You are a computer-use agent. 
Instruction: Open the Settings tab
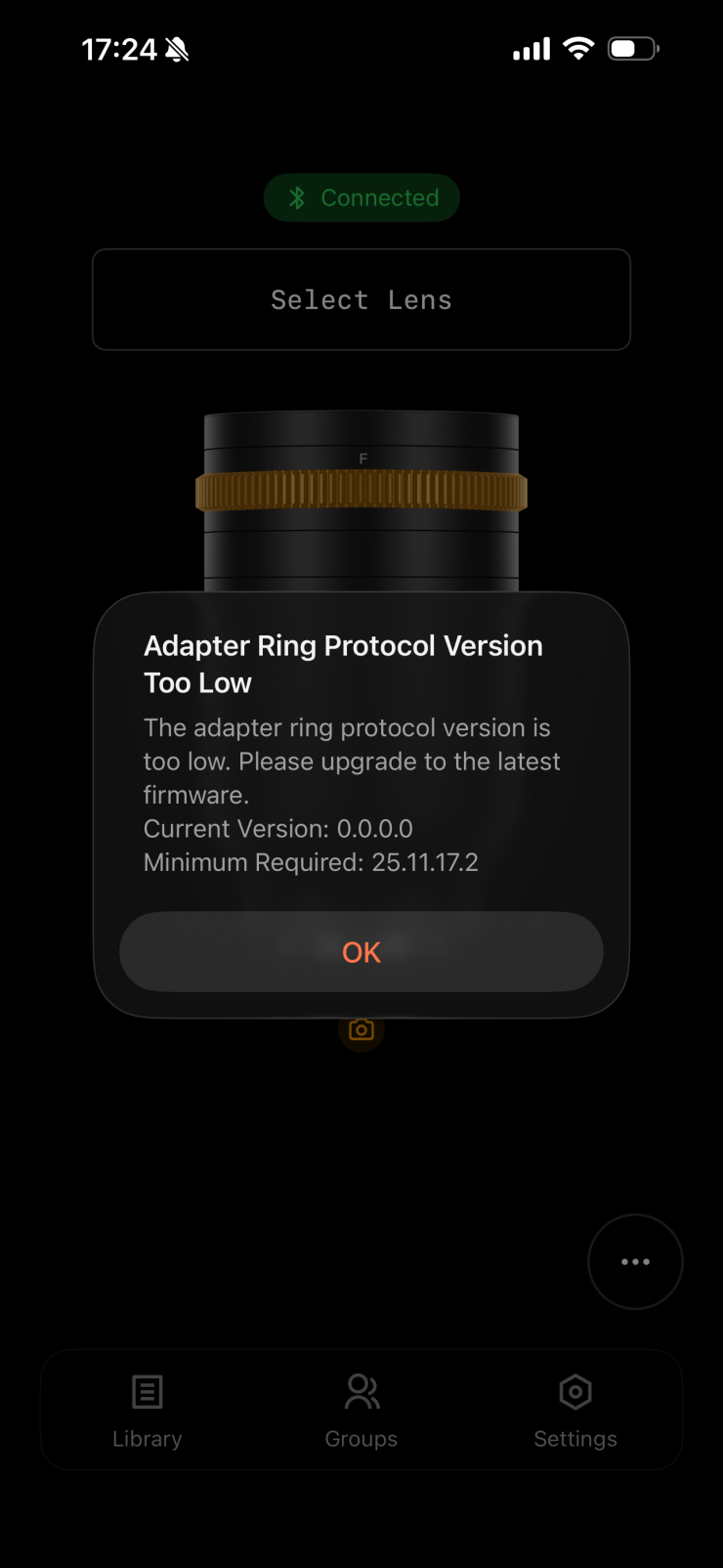coord(575,1410)
